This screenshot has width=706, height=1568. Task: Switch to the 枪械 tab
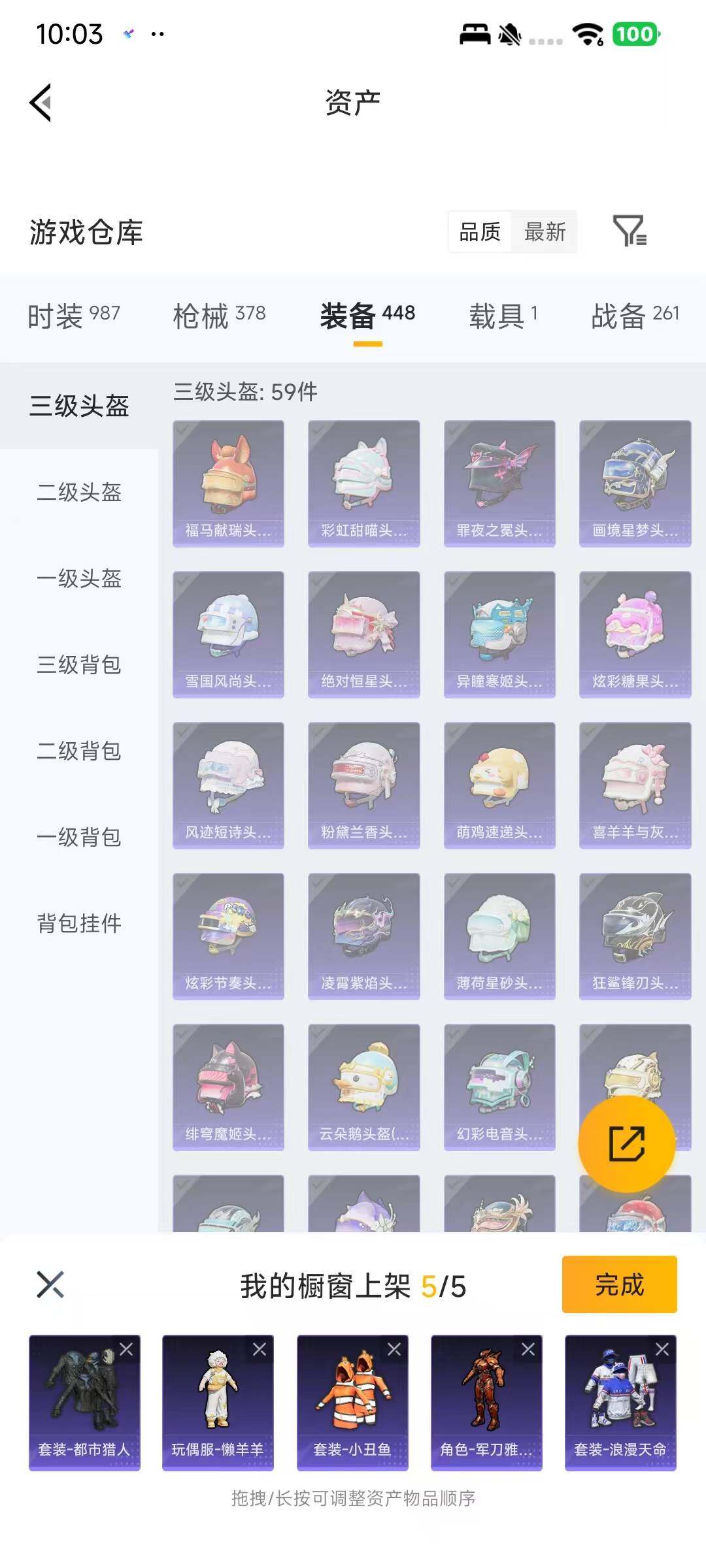219,315
